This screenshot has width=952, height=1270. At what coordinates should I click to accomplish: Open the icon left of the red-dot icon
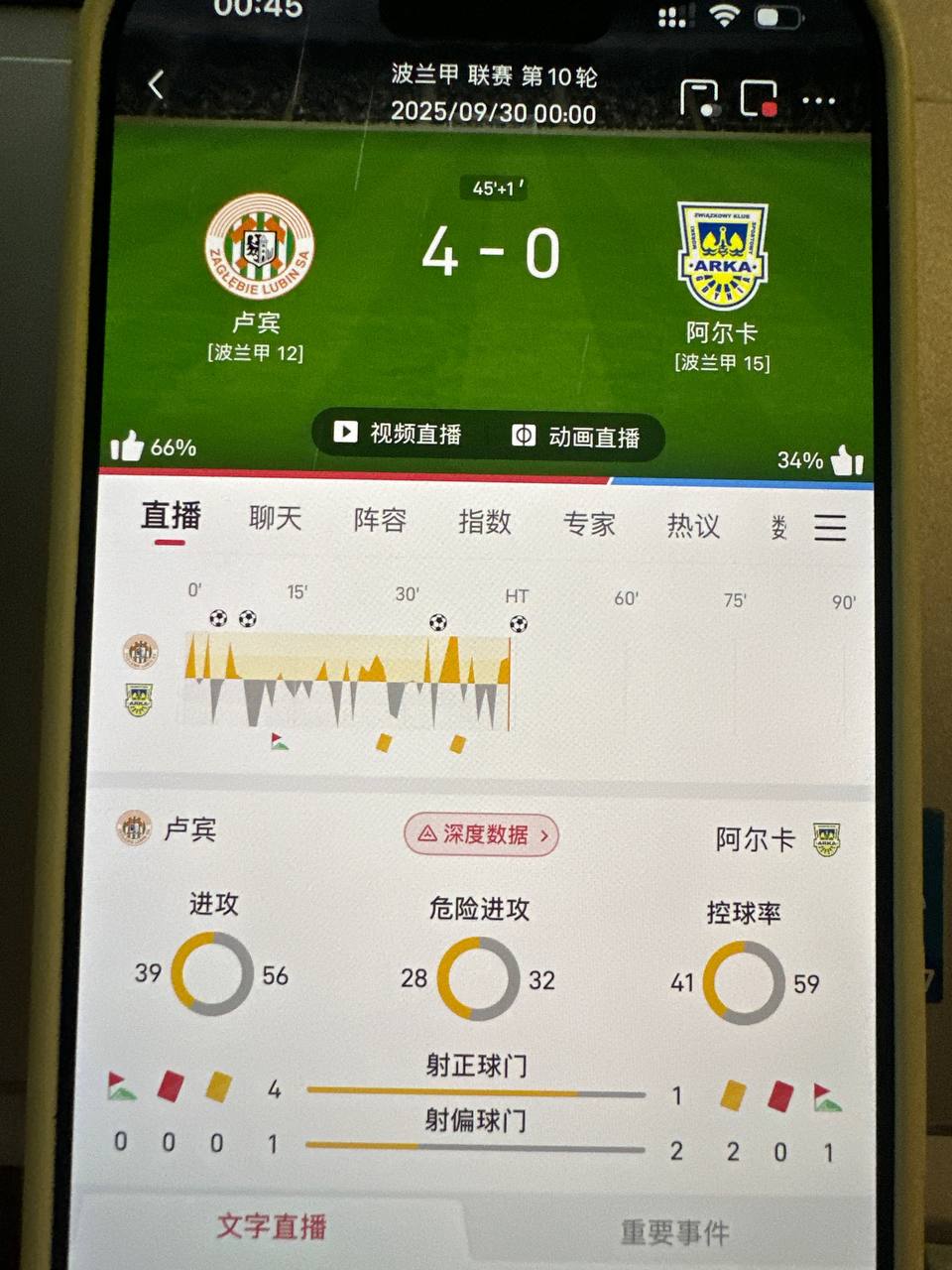(699, 98)
